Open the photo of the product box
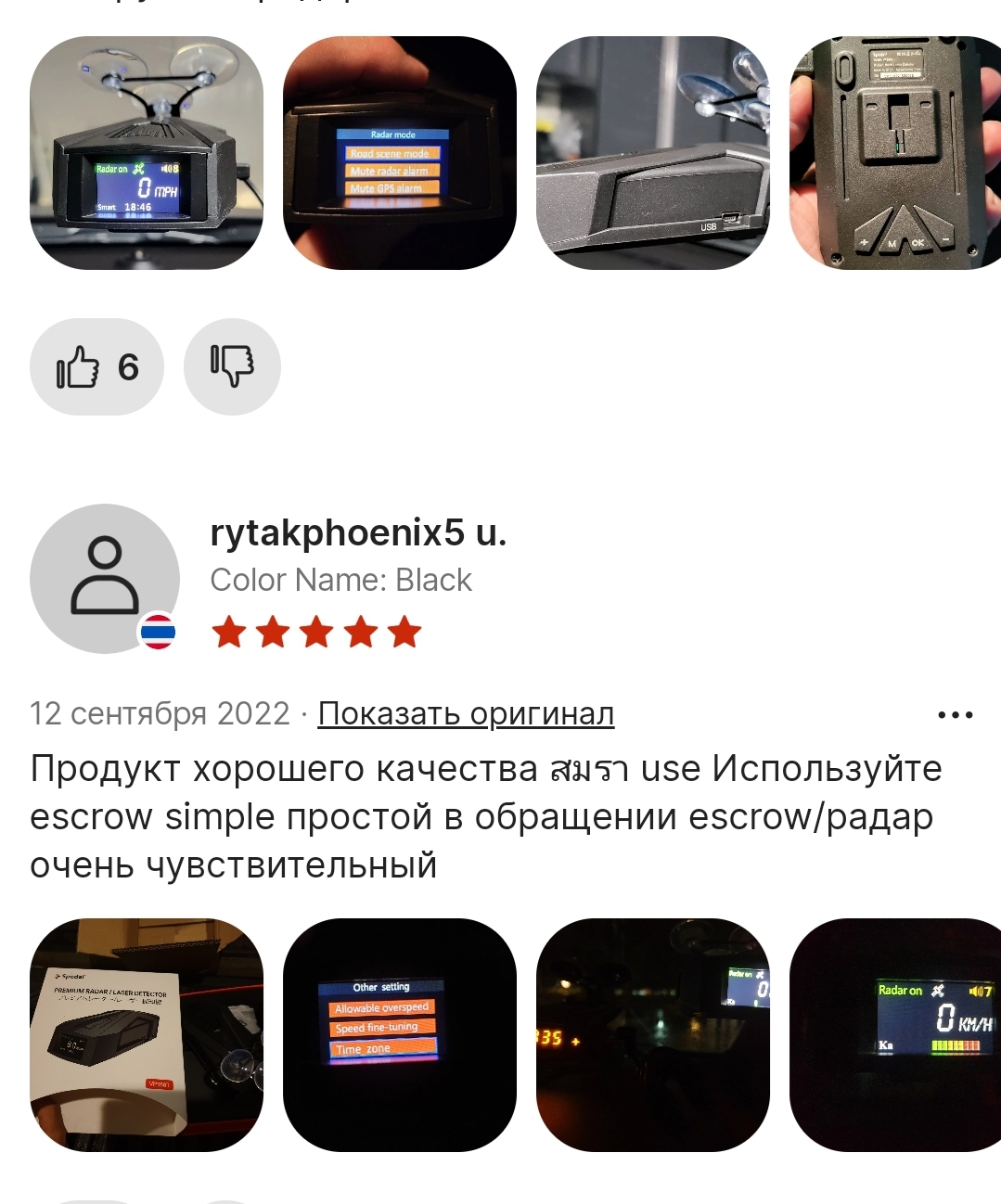Viewport: 1001px width, 1204px height. click(147, 1035)
